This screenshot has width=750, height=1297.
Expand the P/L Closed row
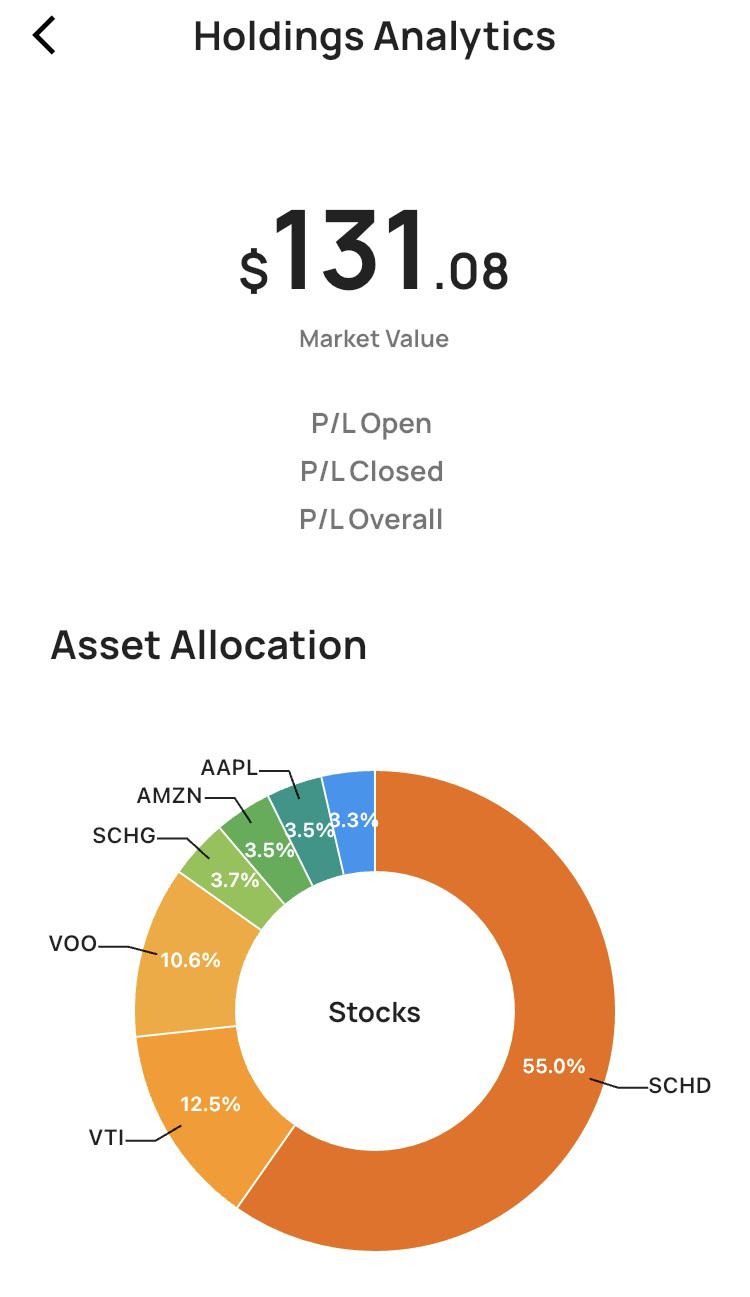(373, 471)
